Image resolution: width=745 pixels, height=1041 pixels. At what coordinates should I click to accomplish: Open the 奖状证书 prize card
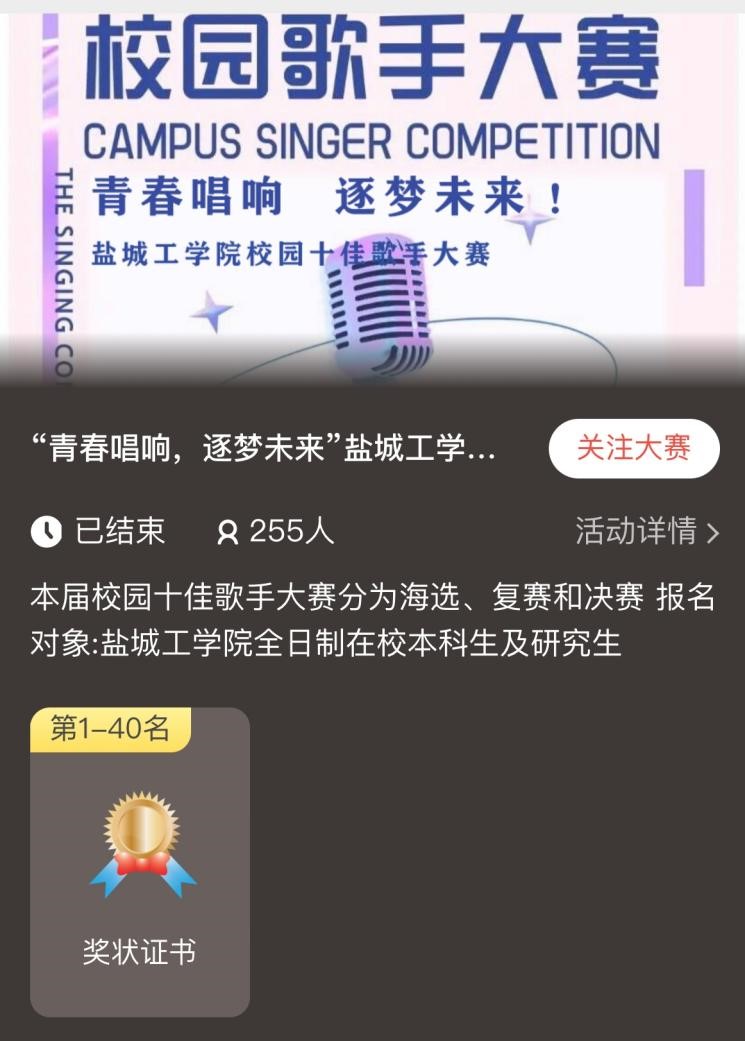tap(140, 862)
